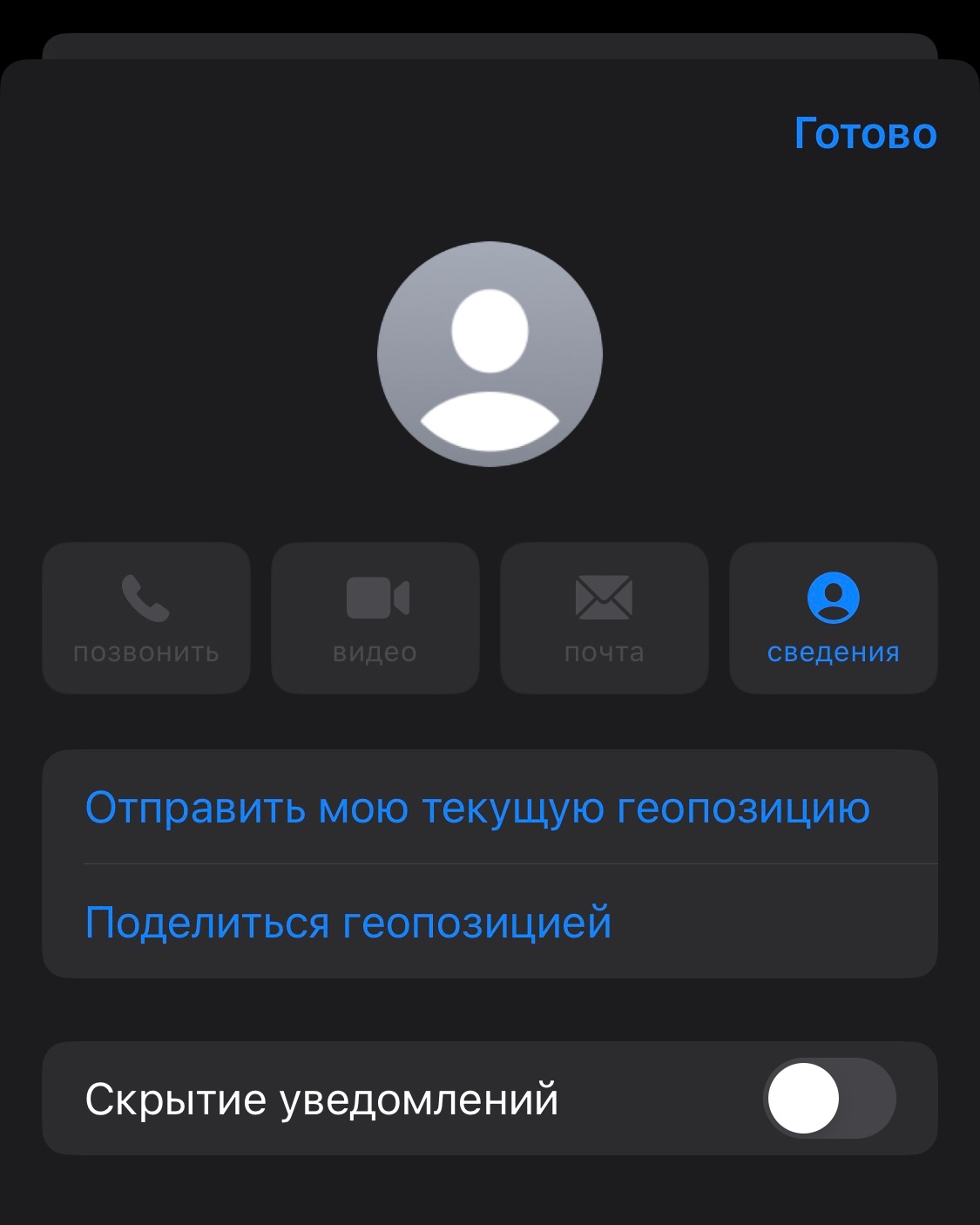Viewport: 980px width, 1225px height.
Task: Tap the позвонить call button
Action: [x=146, y=618]
